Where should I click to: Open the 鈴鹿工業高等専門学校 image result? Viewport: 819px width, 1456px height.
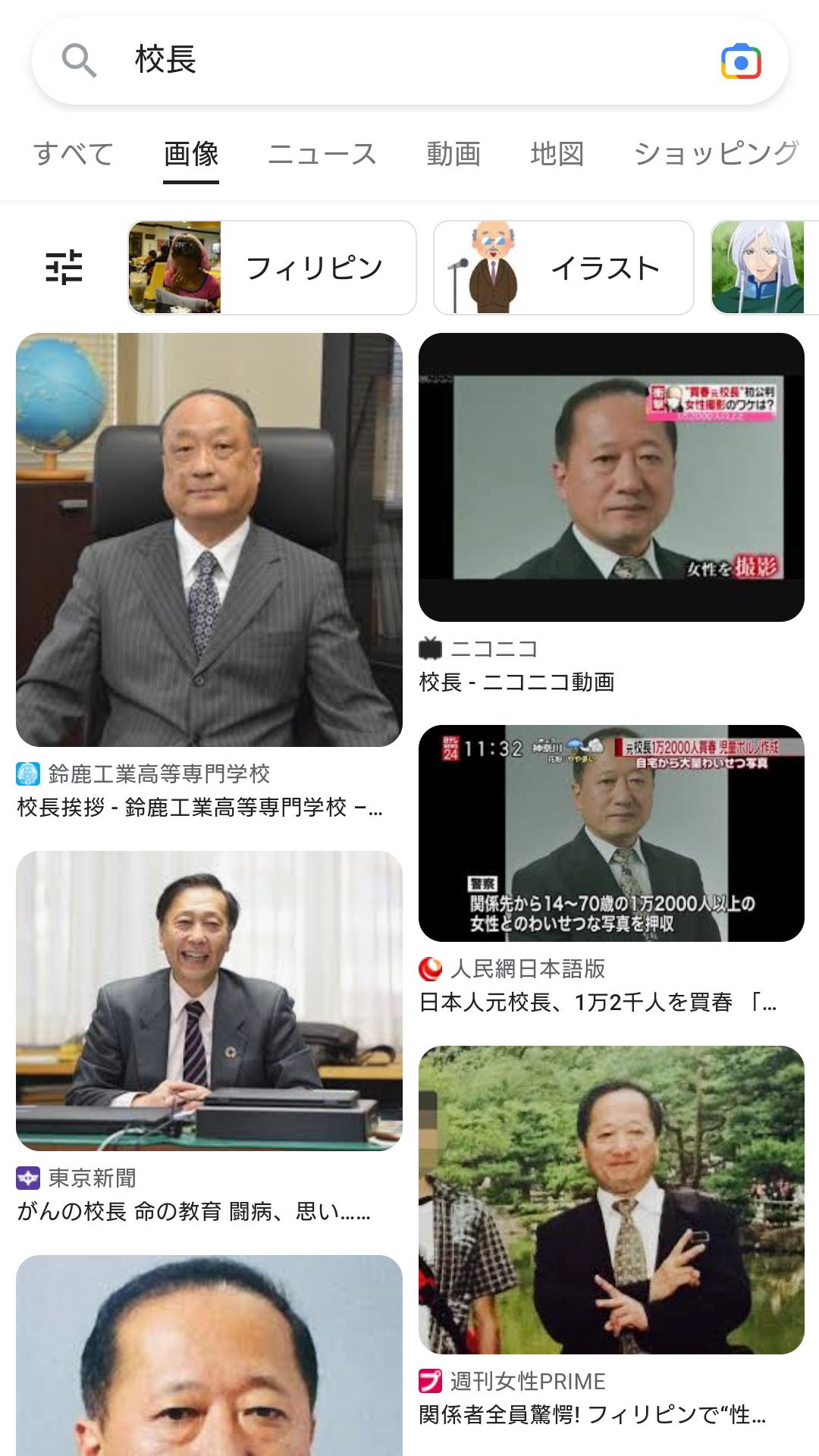209,540
